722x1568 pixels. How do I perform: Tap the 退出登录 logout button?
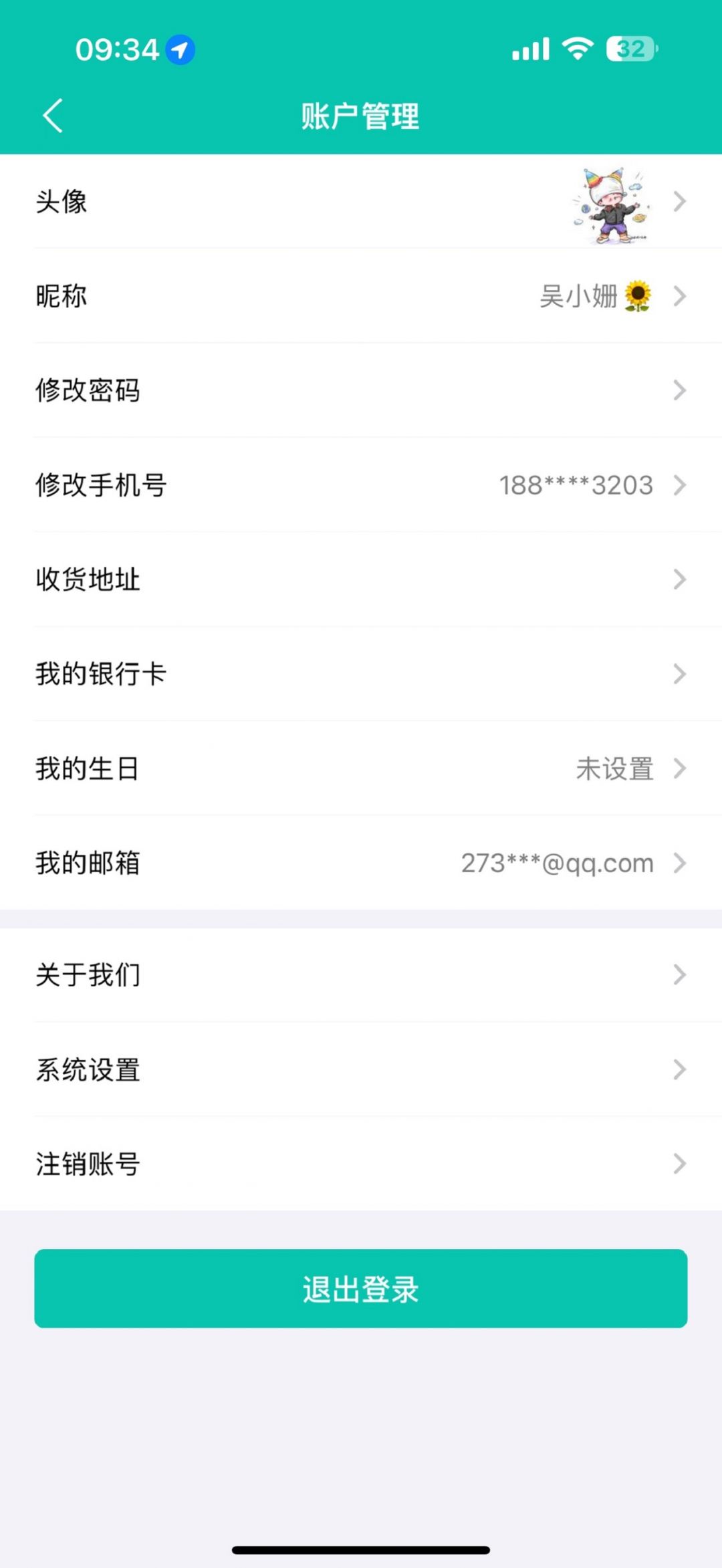click(x=361, y=1289)
